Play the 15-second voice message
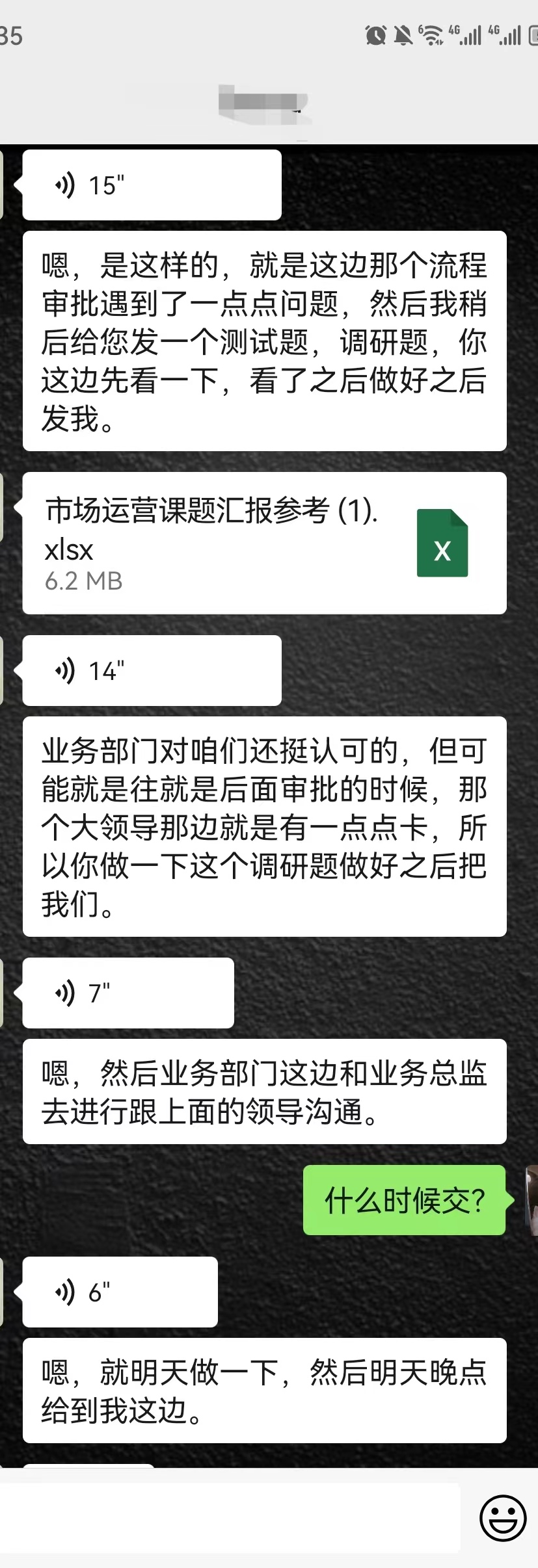 pyautogui.click(x=152, y=185)
